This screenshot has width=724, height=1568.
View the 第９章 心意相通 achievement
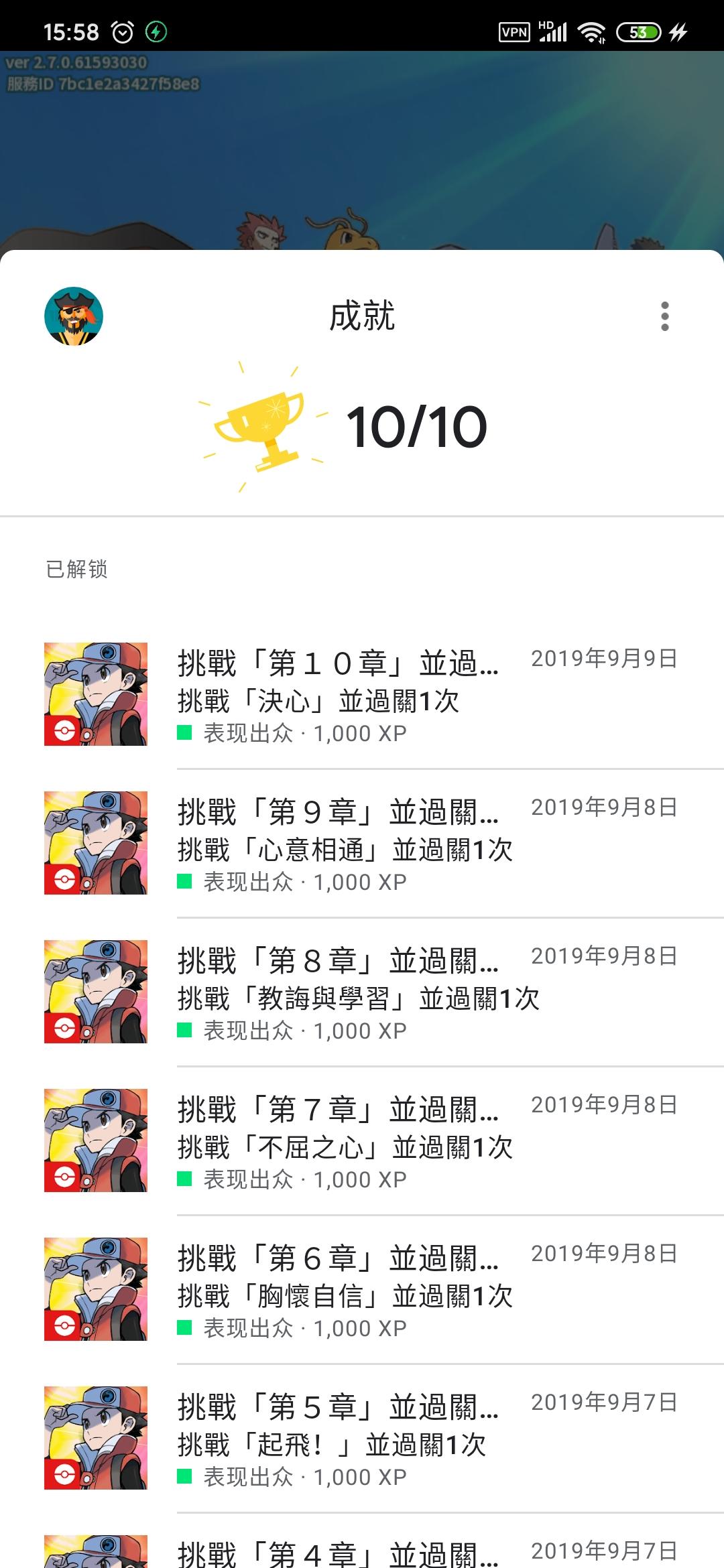pyautogui.click(x=362, y=843)
